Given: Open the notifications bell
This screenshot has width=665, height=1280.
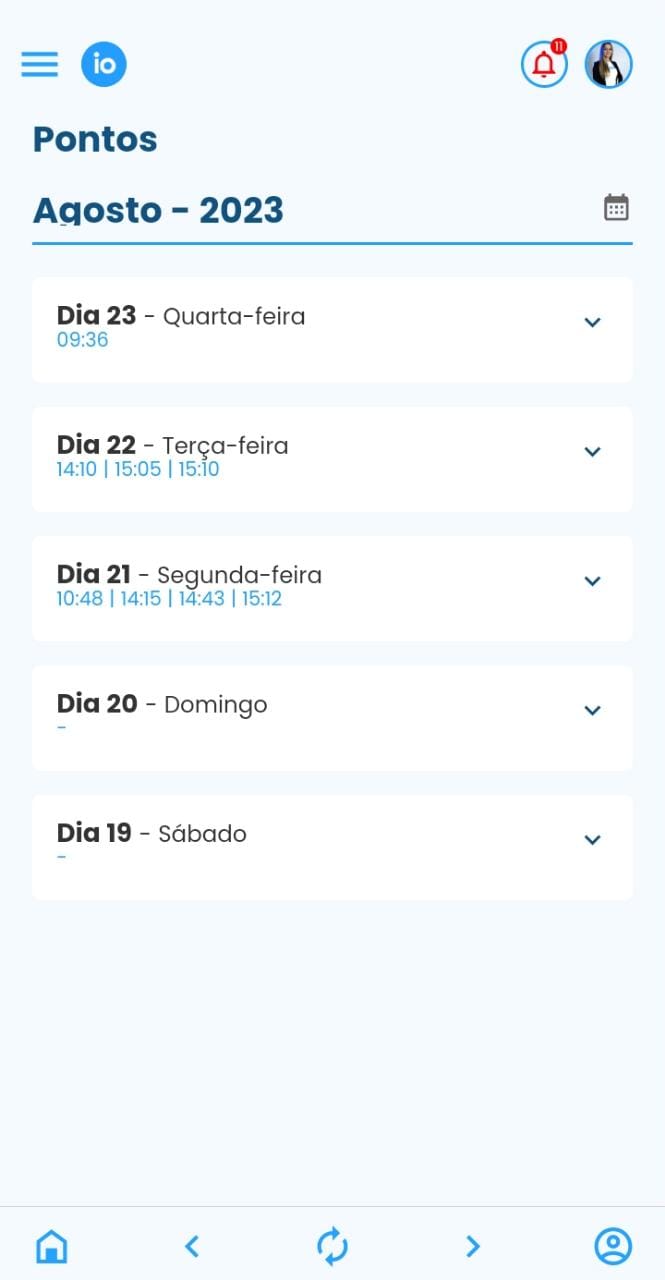Looking at the screenshot, I should pyautogui.click(x=544, y=65).
